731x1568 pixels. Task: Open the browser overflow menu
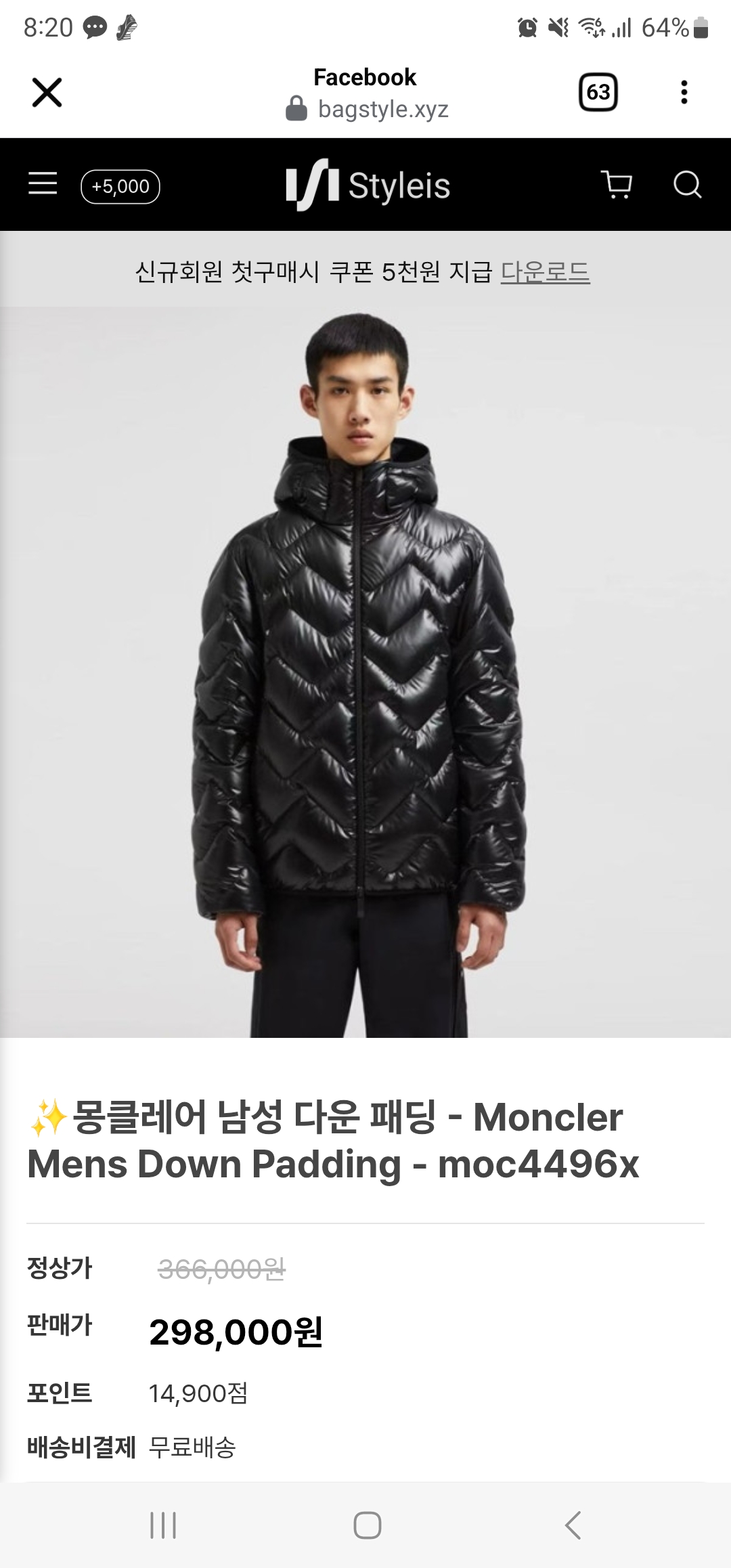coord(684,92)
